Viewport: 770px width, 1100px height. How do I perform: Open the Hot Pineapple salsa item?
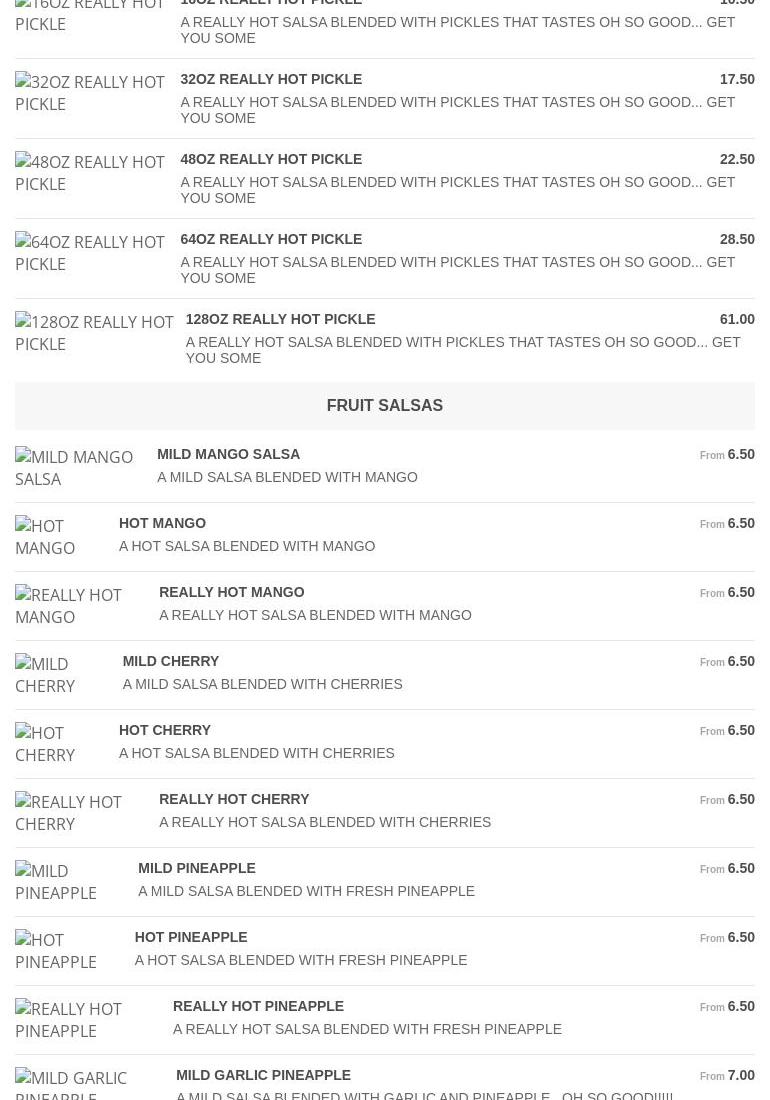coord(190,937)
